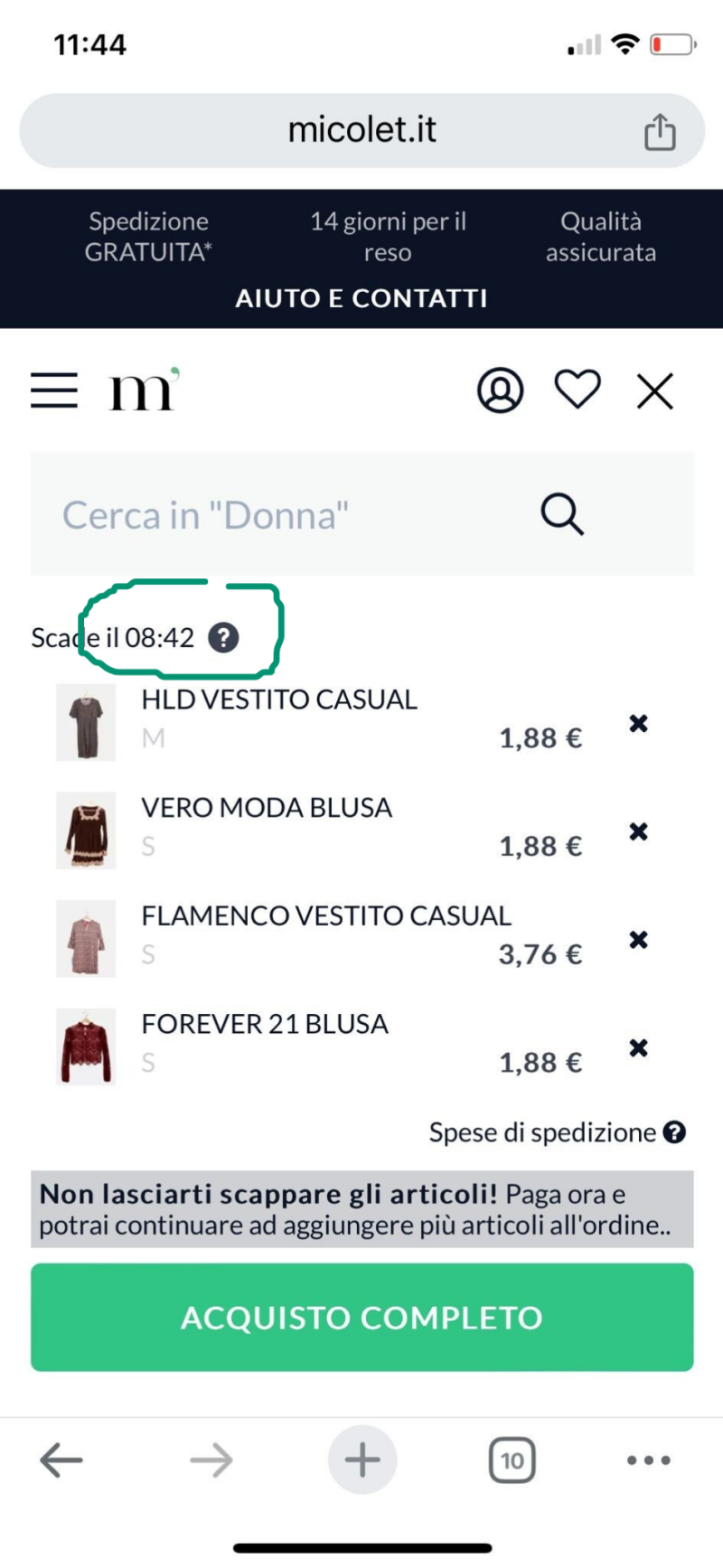Close the cart panel with the X

tap(654, 390)
